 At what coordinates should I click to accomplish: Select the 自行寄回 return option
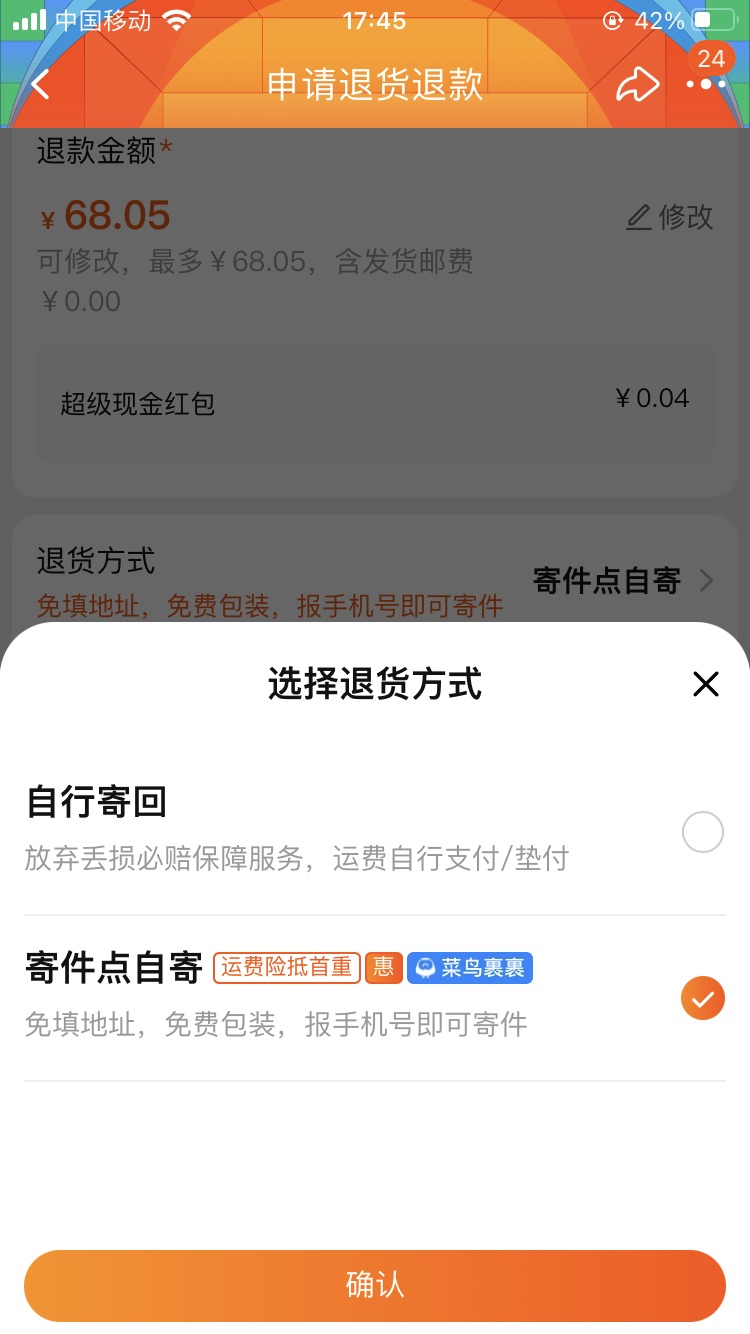702,832
